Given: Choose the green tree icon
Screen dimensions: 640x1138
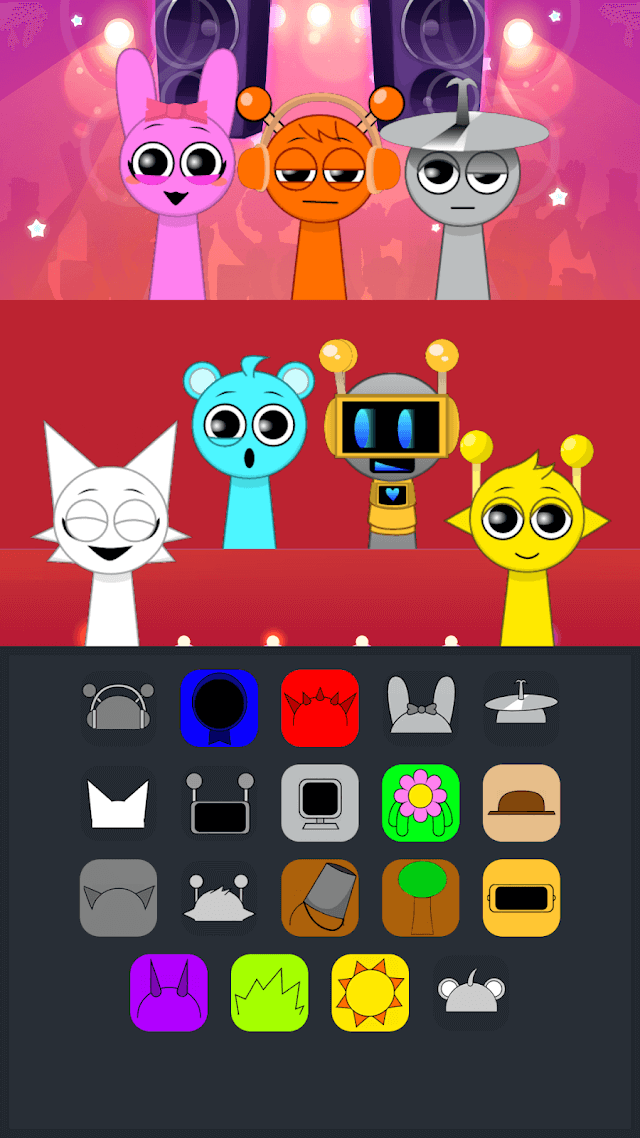Looking at the screenshot, I should [421, 898].
